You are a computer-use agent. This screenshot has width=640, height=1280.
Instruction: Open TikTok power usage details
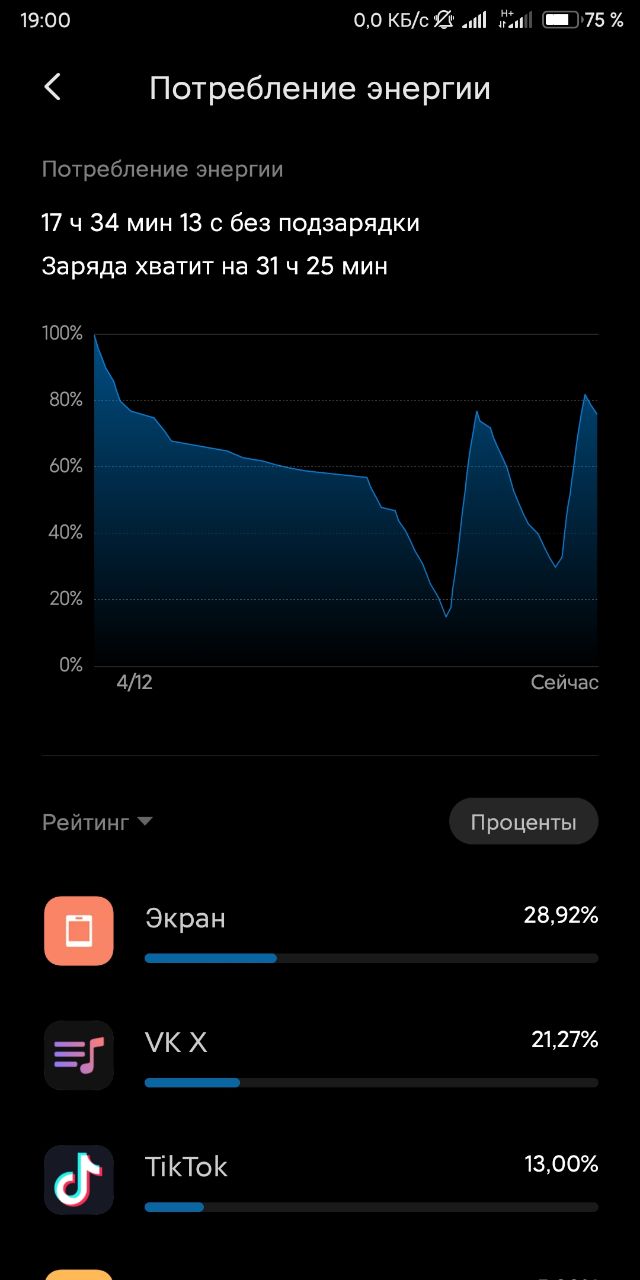320,1180
